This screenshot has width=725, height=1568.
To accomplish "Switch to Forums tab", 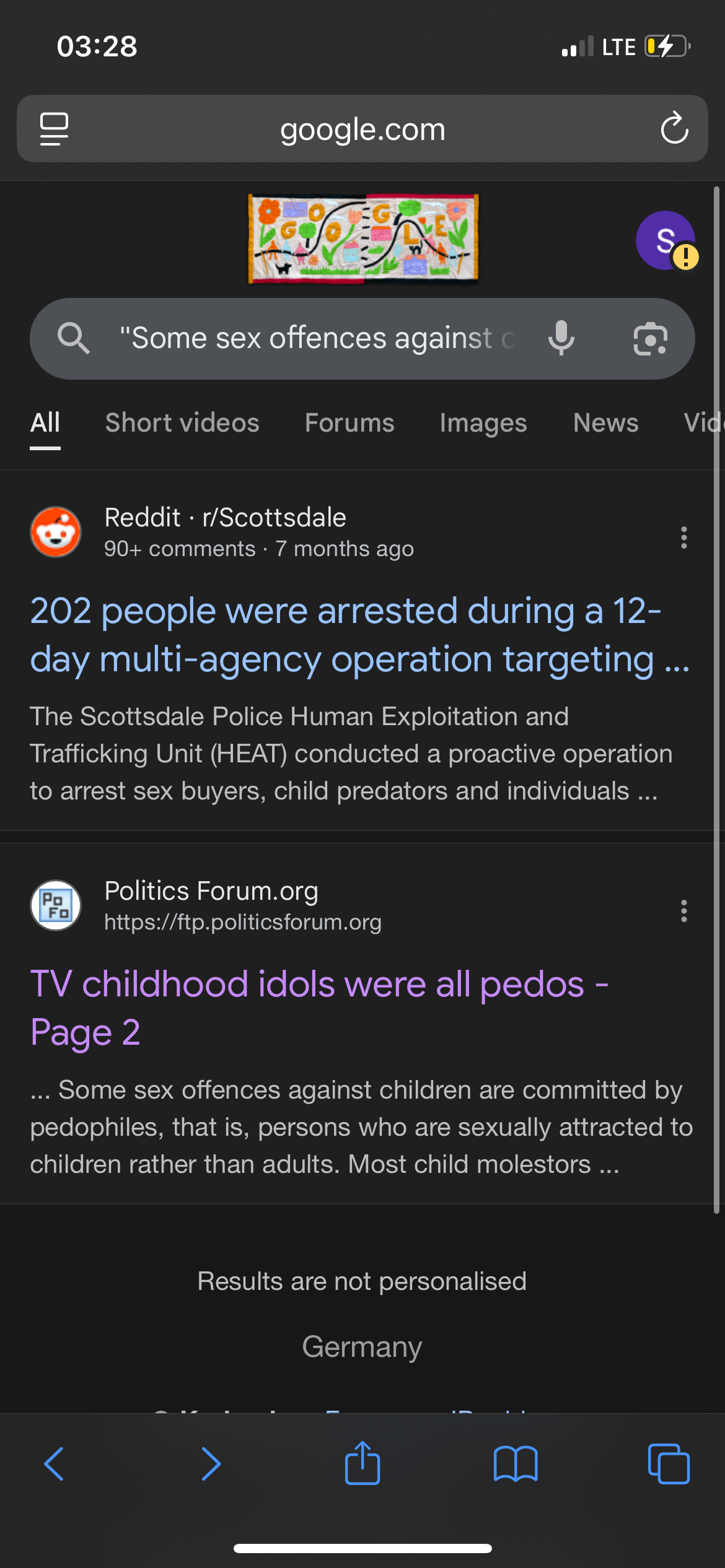I will click(349, 423).
